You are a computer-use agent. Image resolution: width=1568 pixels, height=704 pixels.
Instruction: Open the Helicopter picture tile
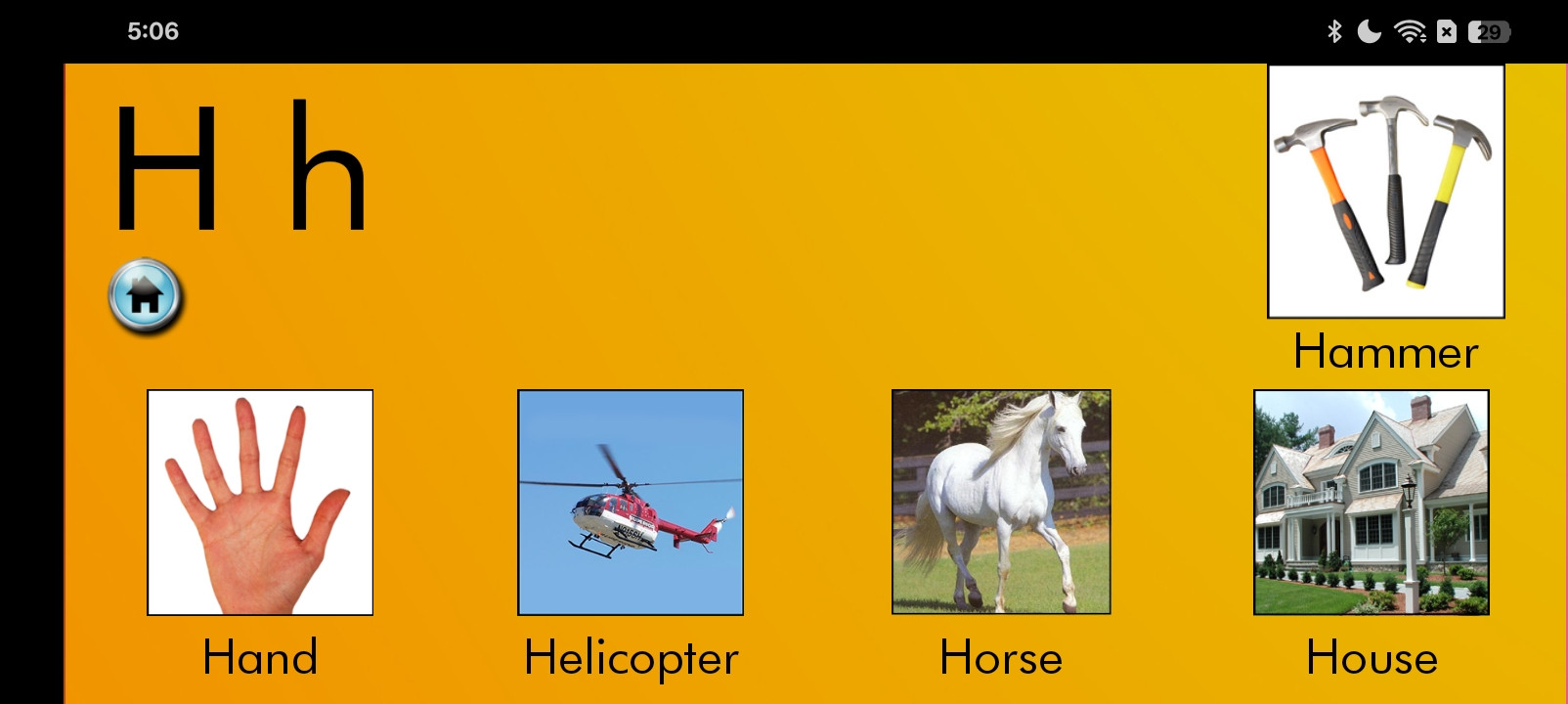tap(631, 503)
